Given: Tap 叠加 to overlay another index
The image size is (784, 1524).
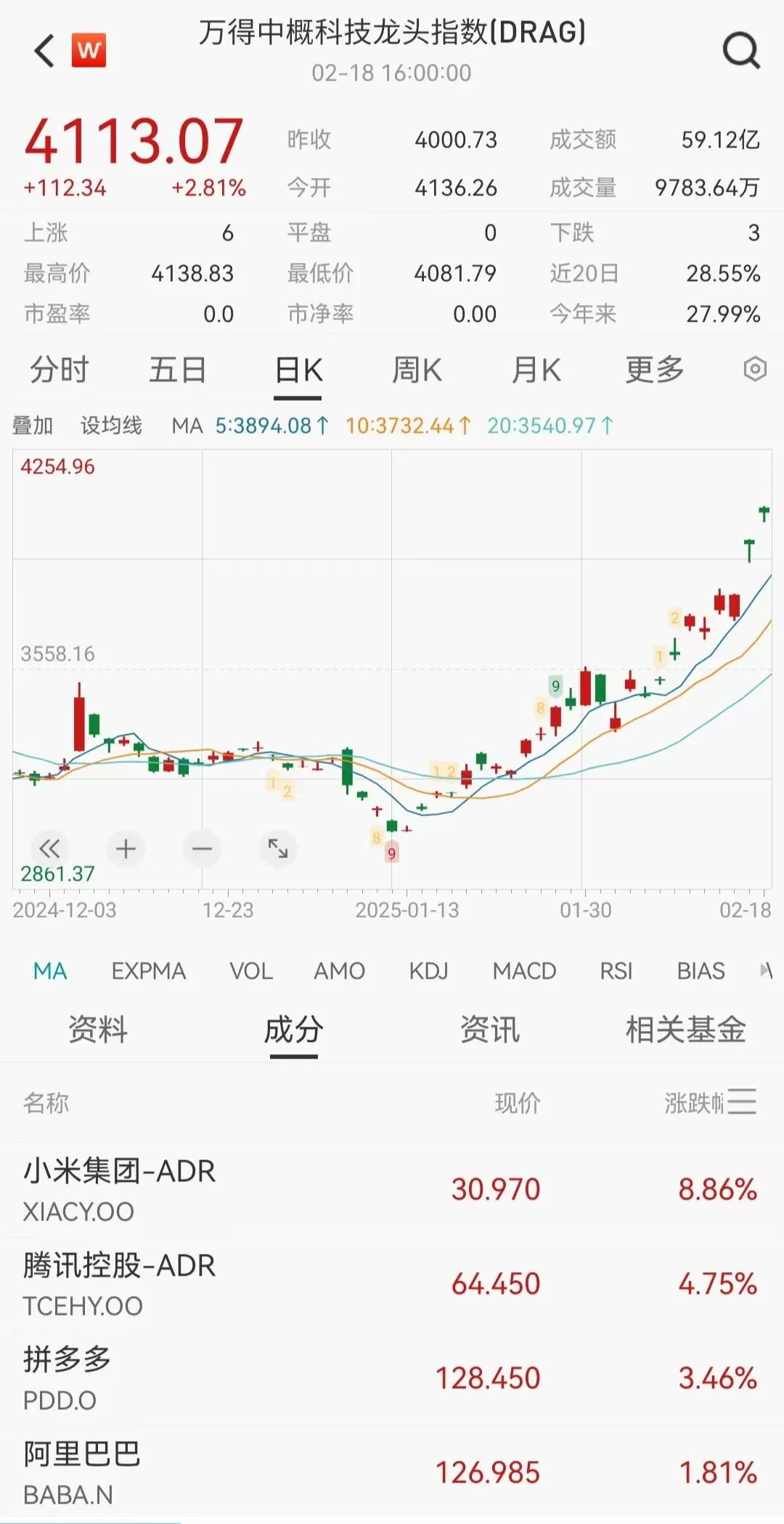Looking at the screenshot, I should (33, 425).
